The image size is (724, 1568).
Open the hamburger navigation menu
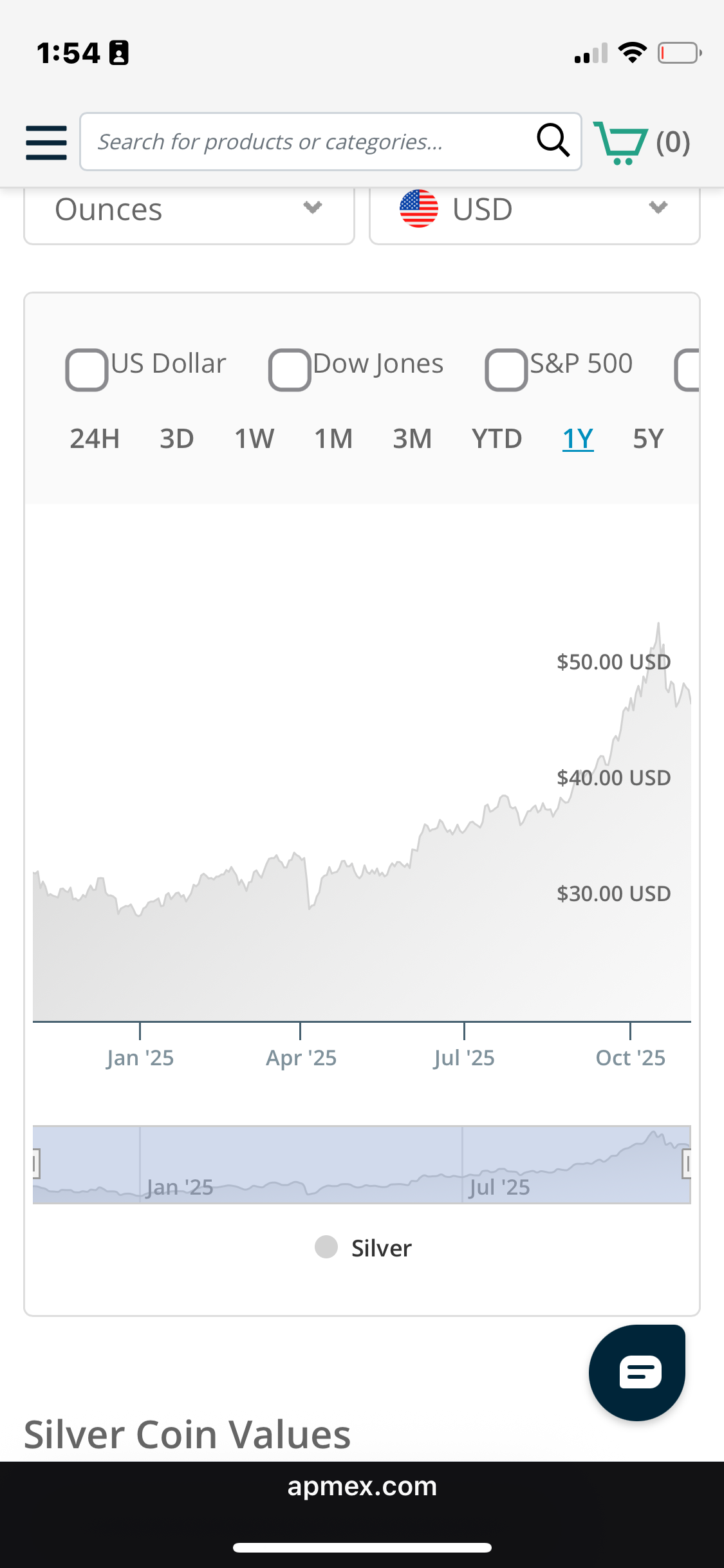click(46, 142)
